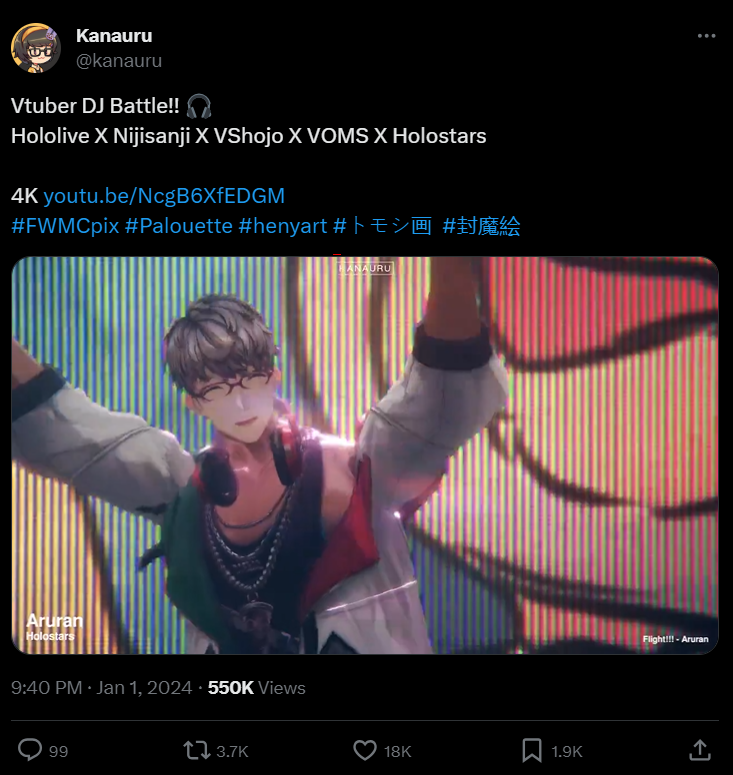Bookmark this tweet
Viewport: 733px width, 775px height.
click(x=533, y=750)
